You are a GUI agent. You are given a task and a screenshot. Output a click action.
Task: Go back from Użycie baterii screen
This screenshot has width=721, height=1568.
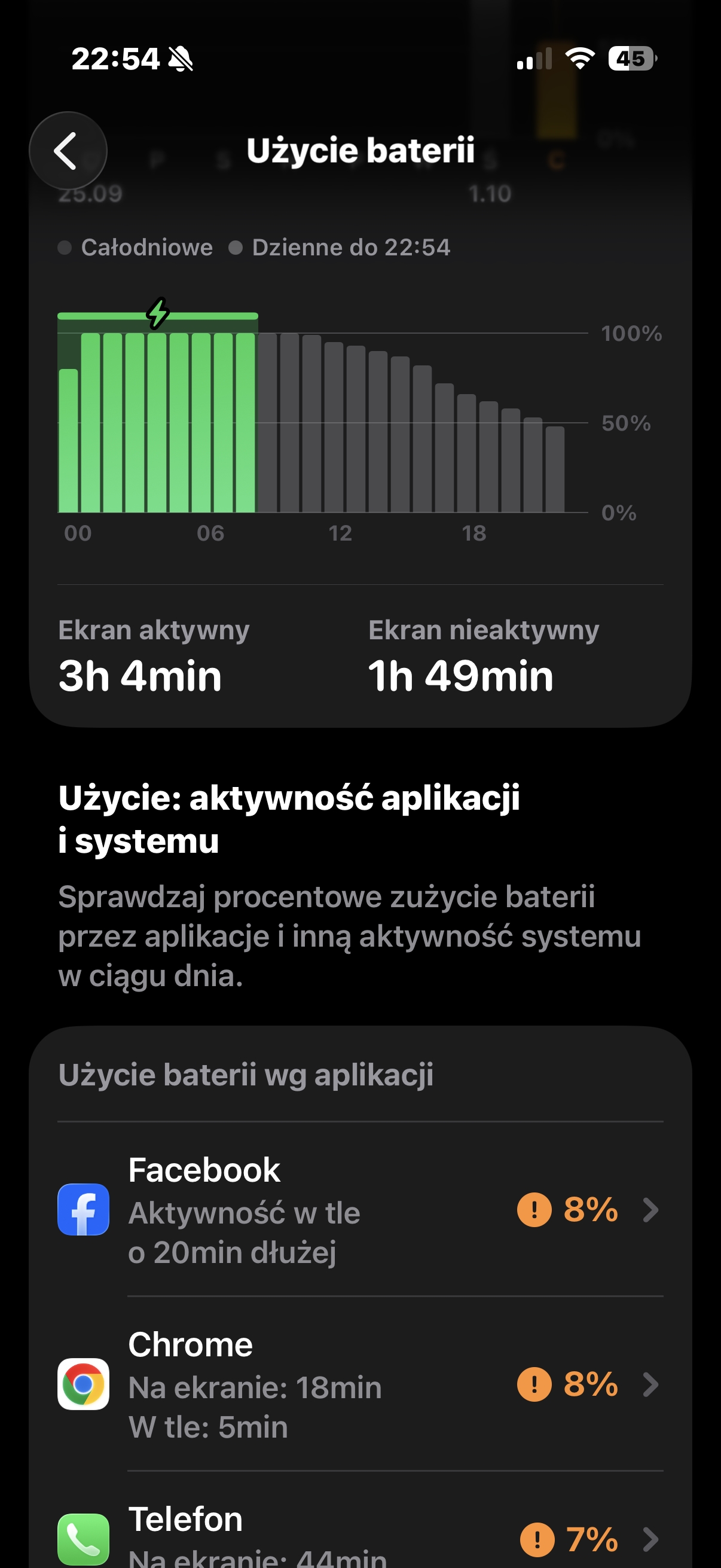tap(68, 150)
